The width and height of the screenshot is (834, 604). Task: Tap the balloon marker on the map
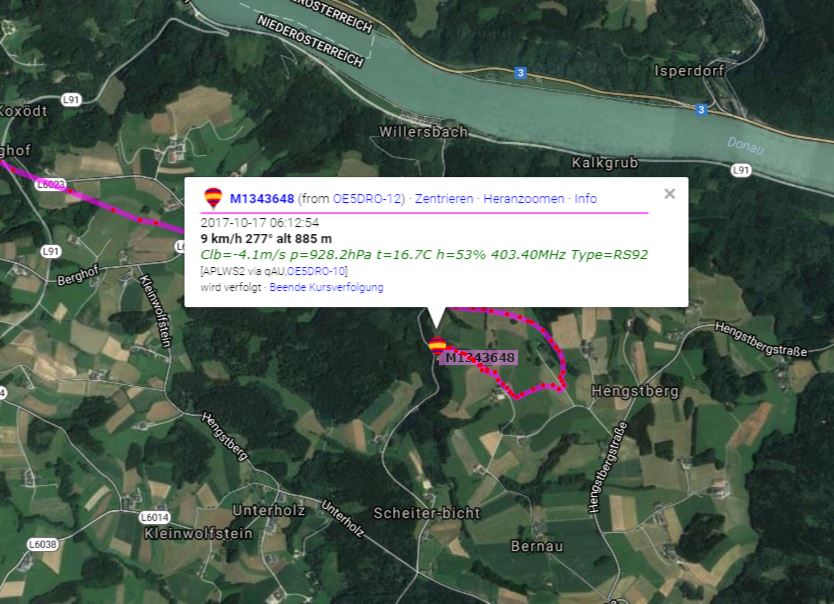point(437,345)
